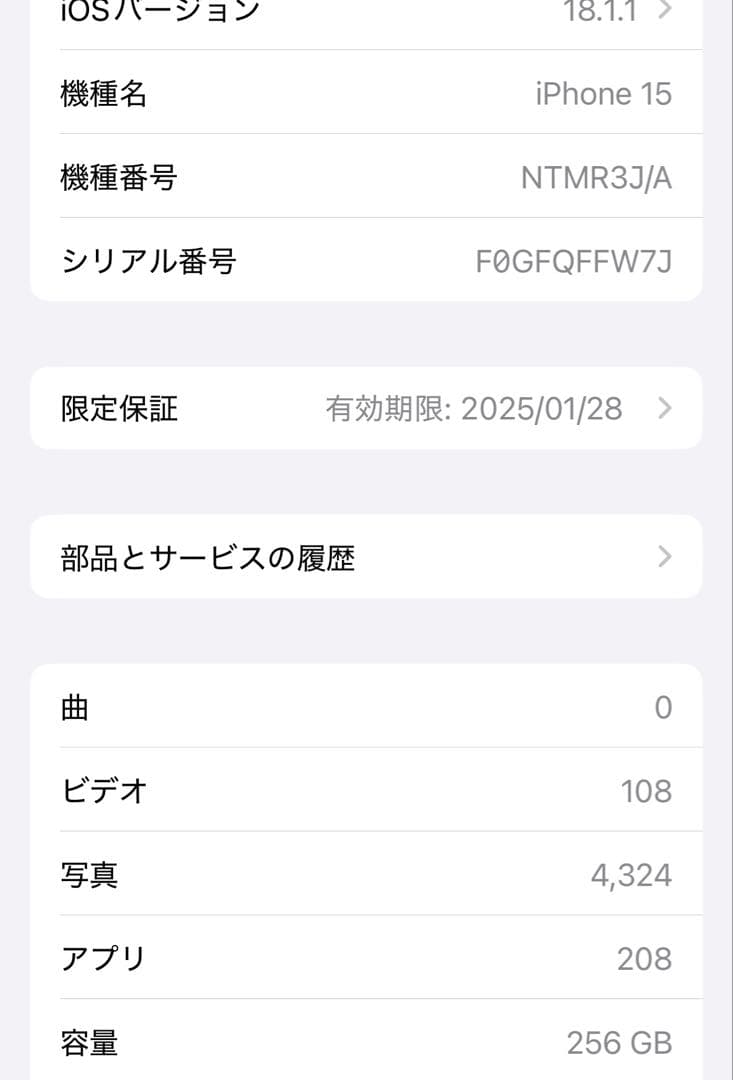Tap the シリアル番号 row
The image size is (733, 1080).
click(366, 261)
